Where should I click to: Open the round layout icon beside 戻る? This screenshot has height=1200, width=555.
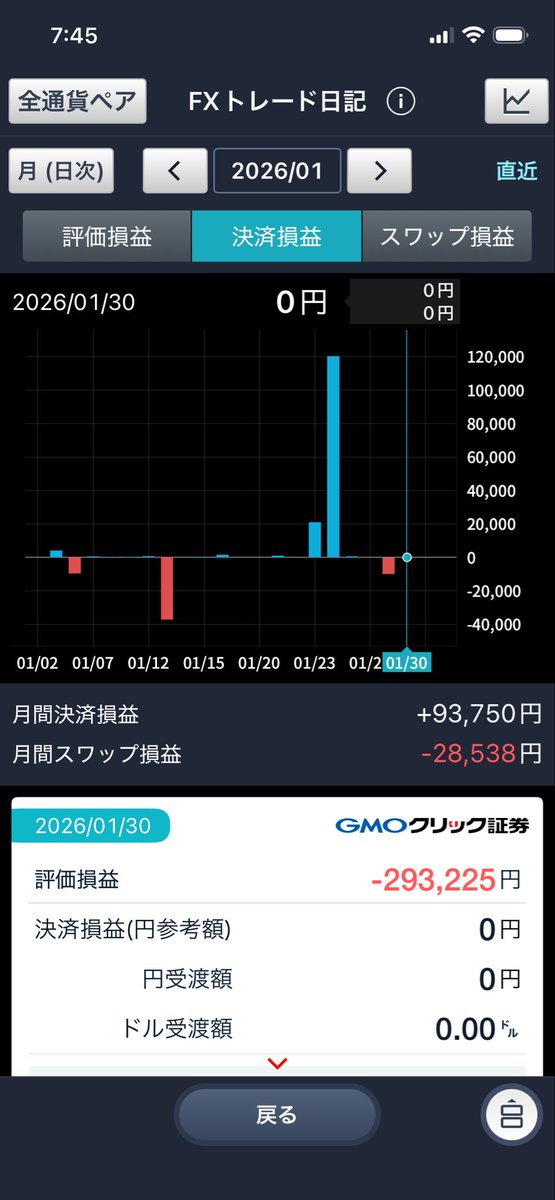[511, 1114]
